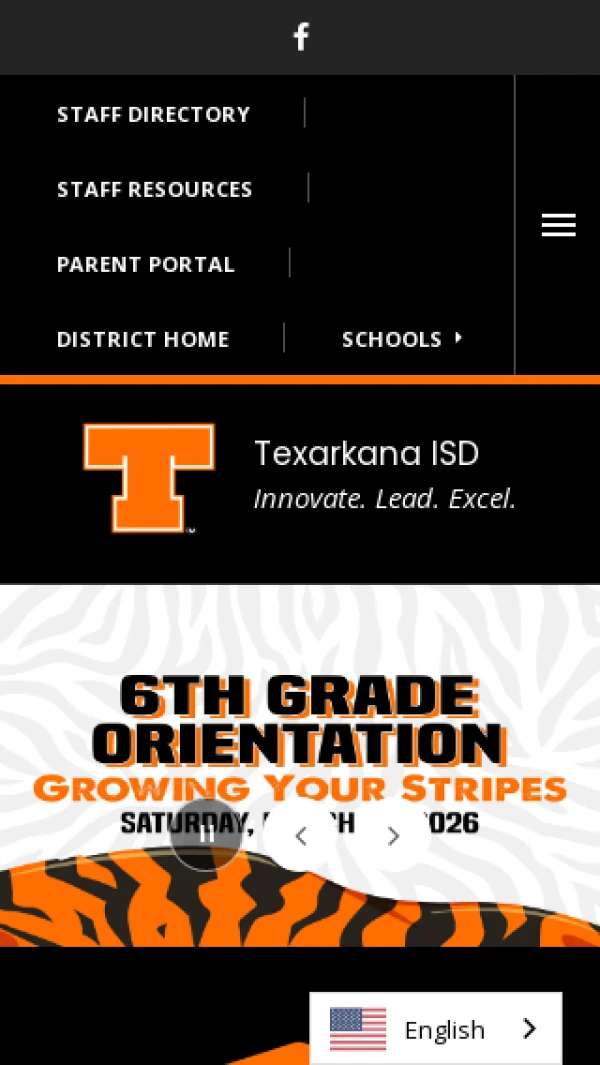Tap the Texarkana ISD logo link

pos(149,477)
